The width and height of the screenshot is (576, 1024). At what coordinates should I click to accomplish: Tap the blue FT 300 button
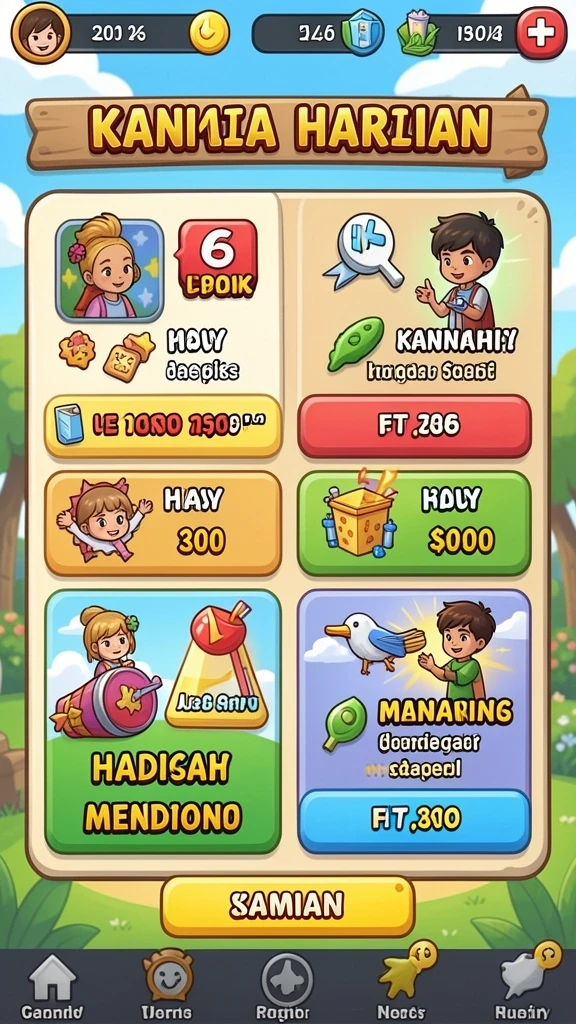(x=414, y=820)
